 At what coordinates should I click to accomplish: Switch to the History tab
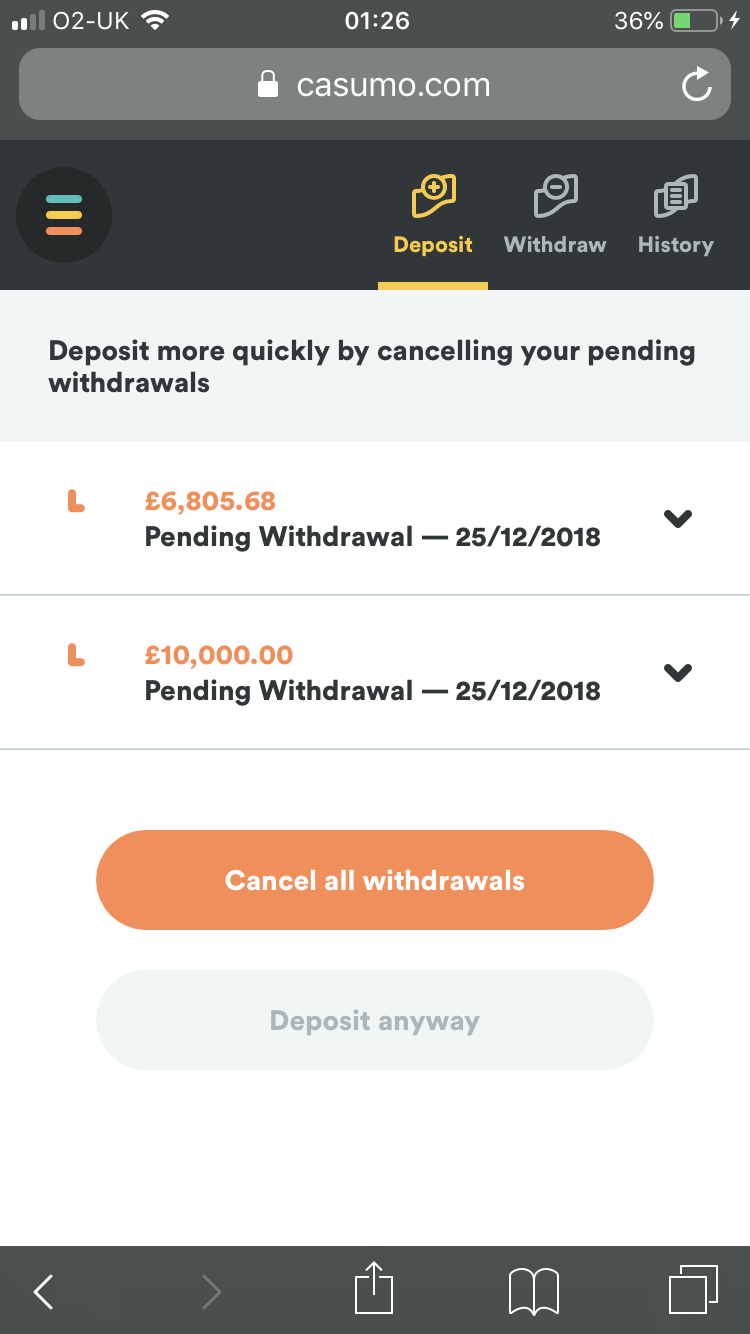pos(676,215)
